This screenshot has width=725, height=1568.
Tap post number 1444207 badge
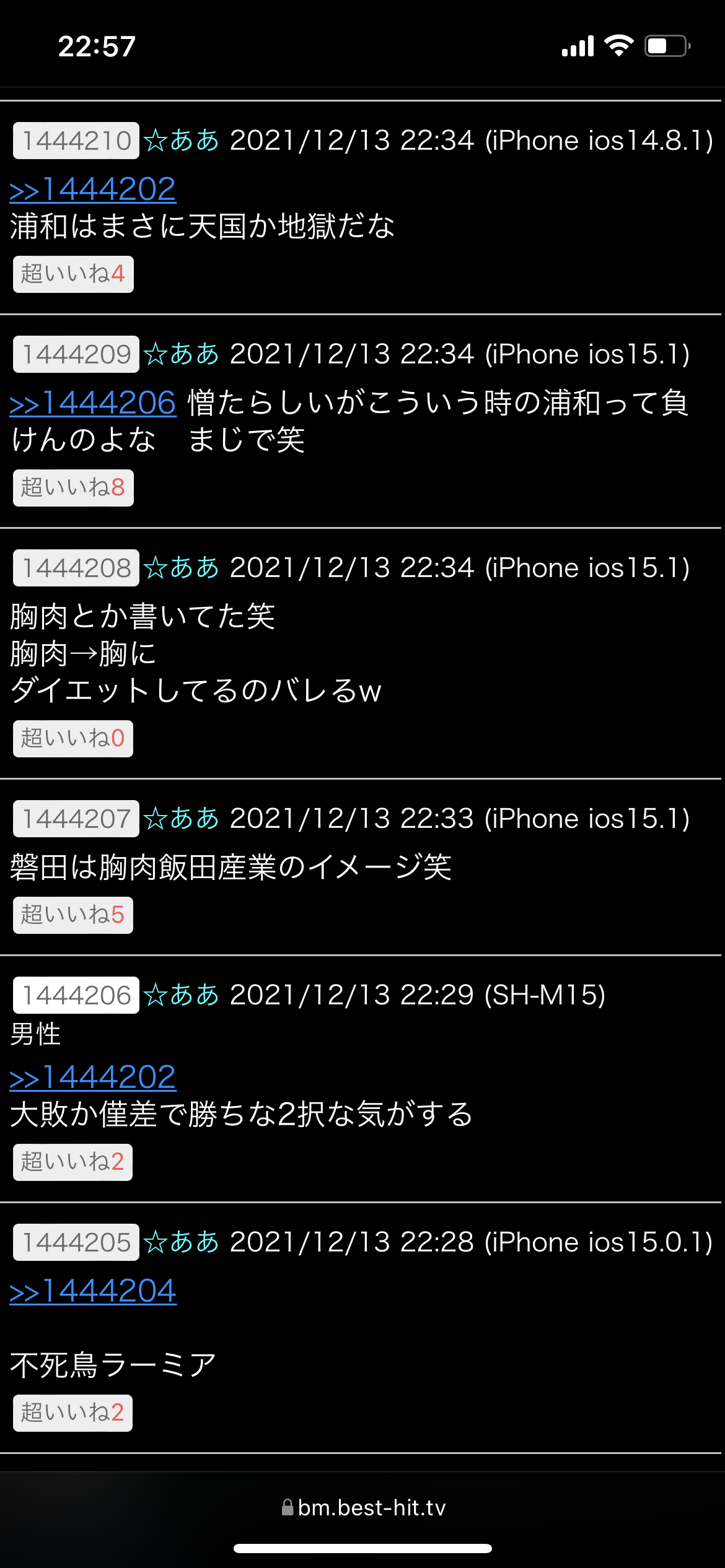coord(76,819)
